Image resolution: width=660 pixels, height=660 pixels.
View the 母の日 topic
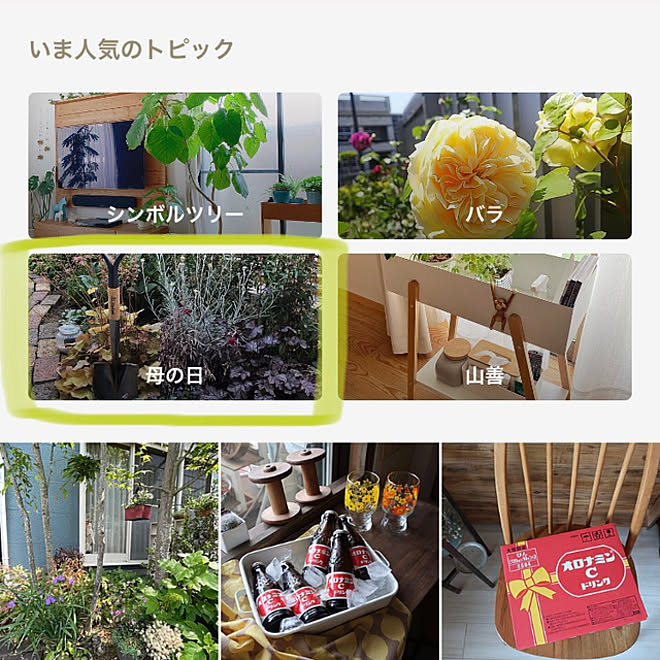pyautogui.click(x=175, y=327)
